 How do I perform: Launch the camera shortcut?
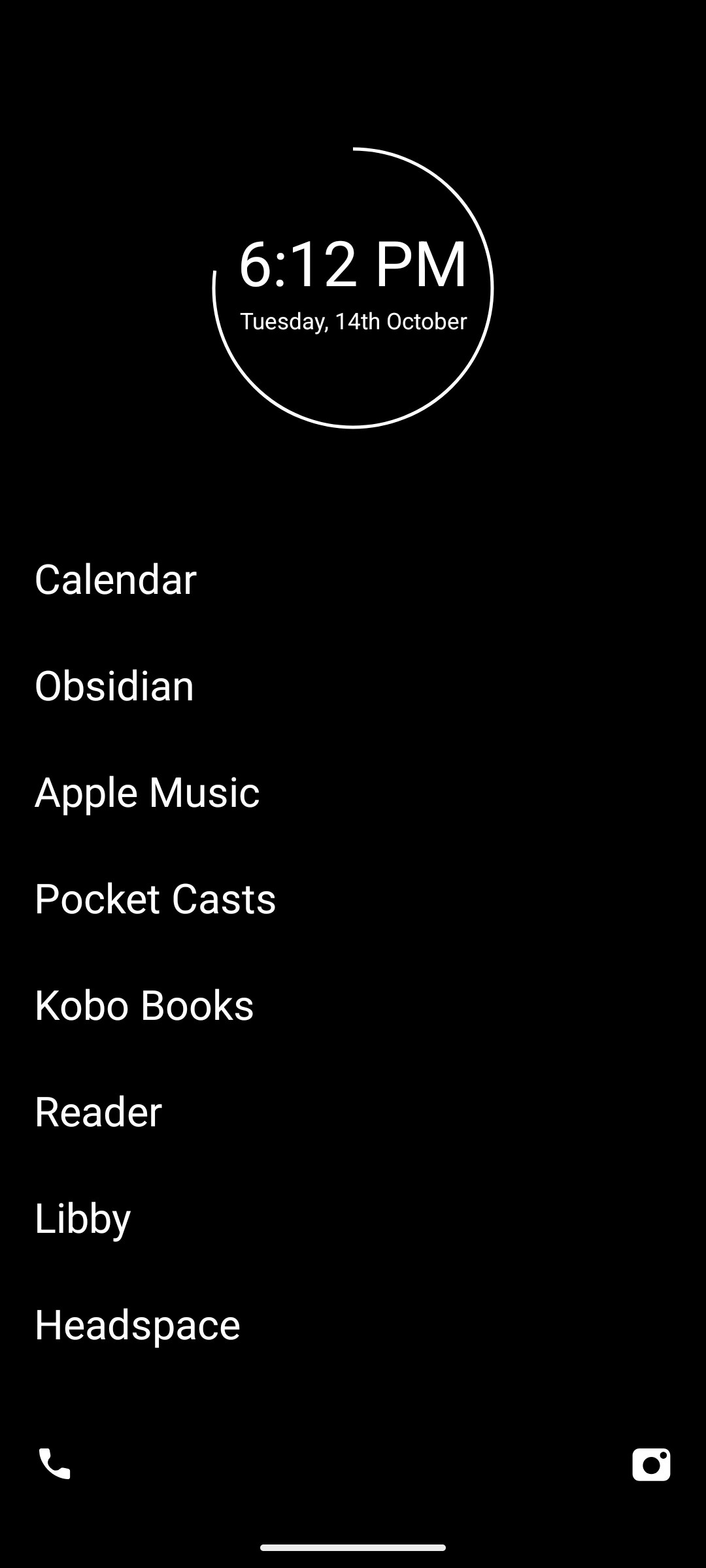tap(651, 1464)
